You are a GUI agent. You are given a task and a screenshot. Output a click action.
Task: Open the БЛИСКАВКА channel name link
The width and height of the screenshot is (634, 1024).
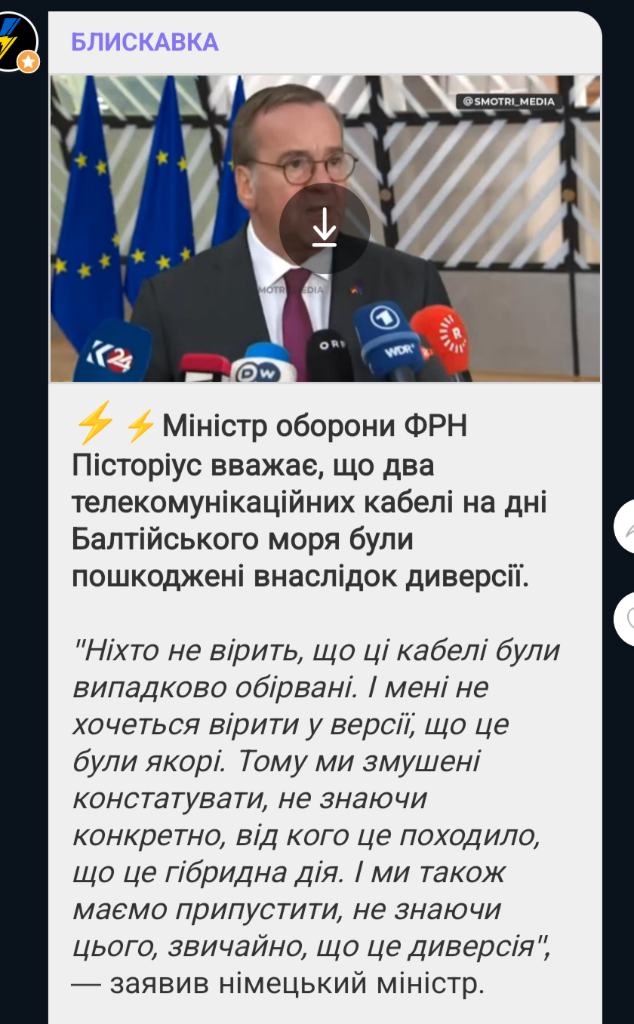[x=145, y=42]
